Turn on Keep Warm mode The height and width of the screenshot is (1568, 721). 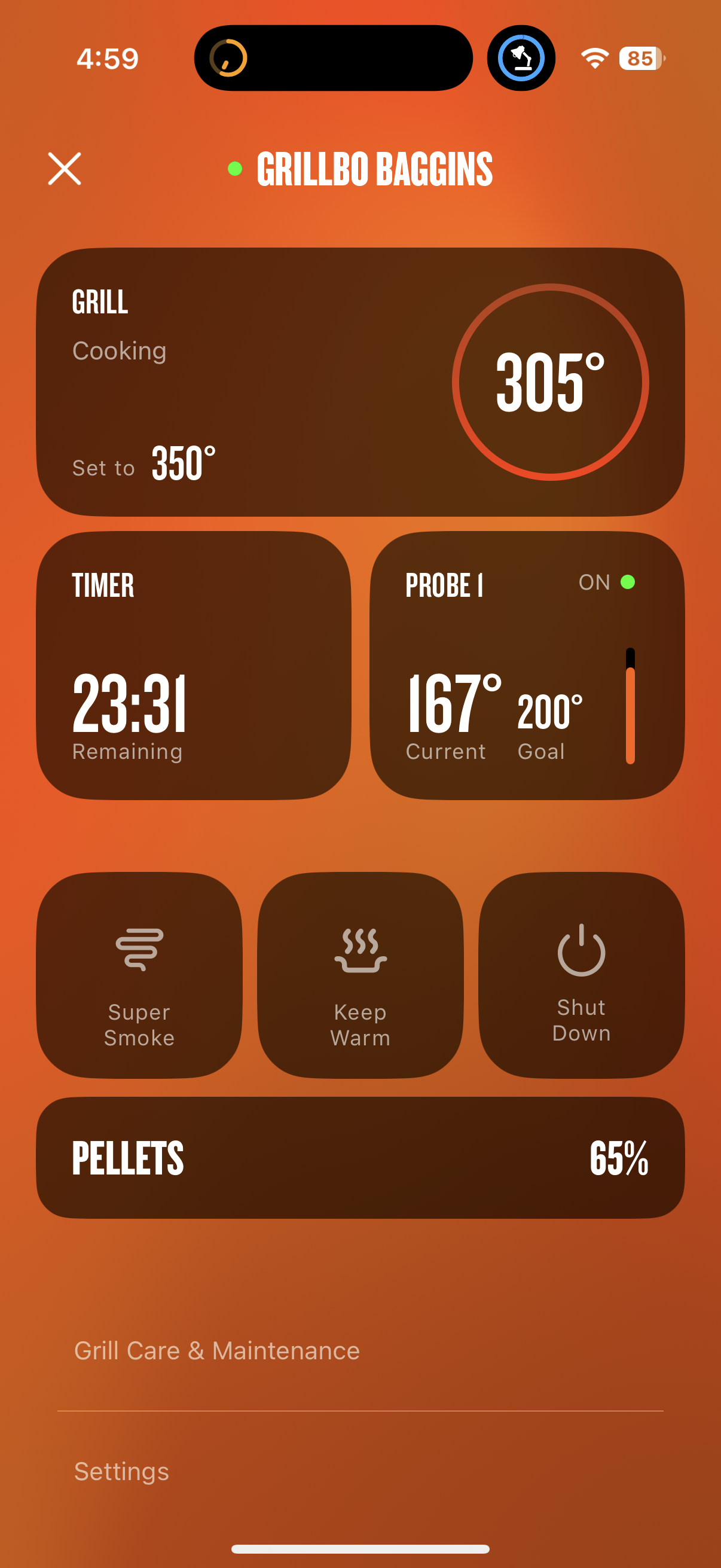pyautogui.click(x=360, y=975)
